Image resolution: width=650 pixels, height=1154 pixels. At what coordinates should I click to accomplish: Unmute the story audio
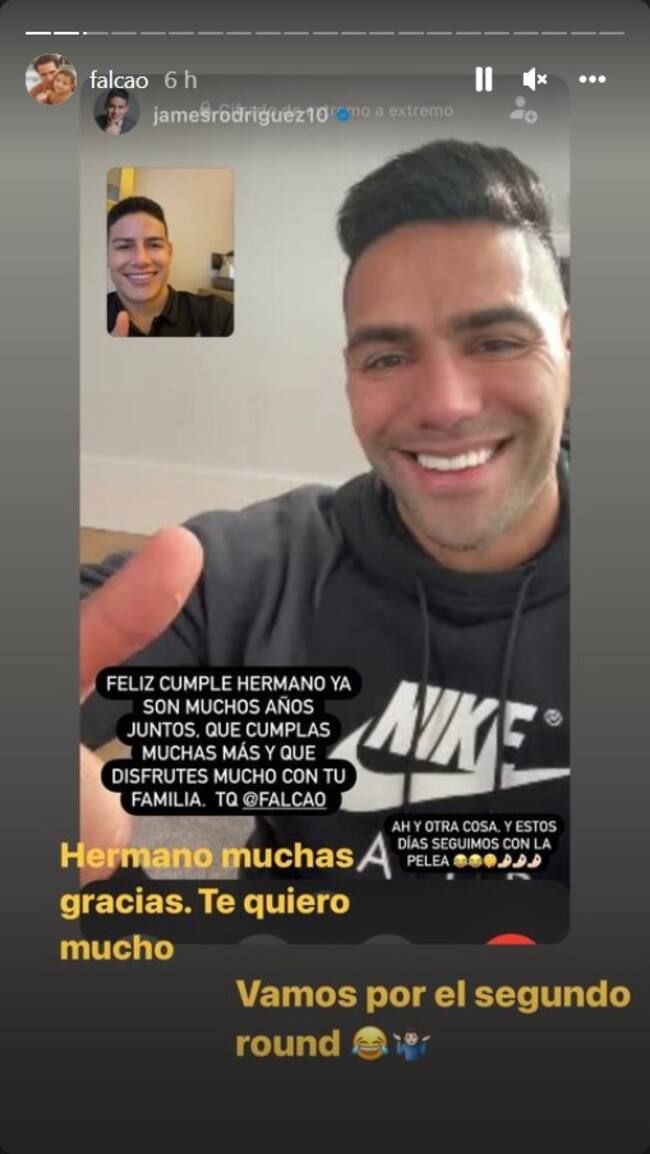pyautogui.click(x=535, y=80)
